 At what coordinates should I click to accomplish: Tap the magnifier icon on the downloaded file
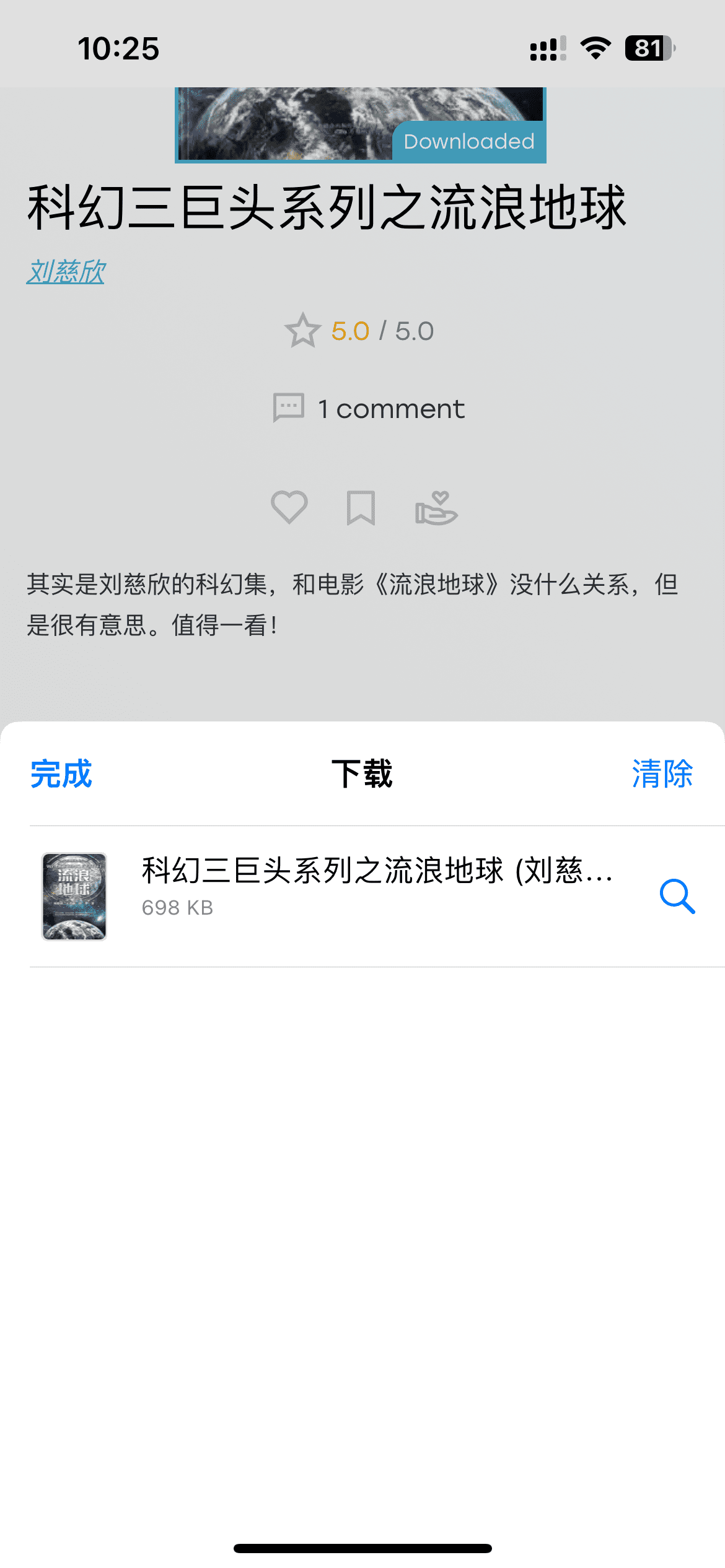coord(679,896)
